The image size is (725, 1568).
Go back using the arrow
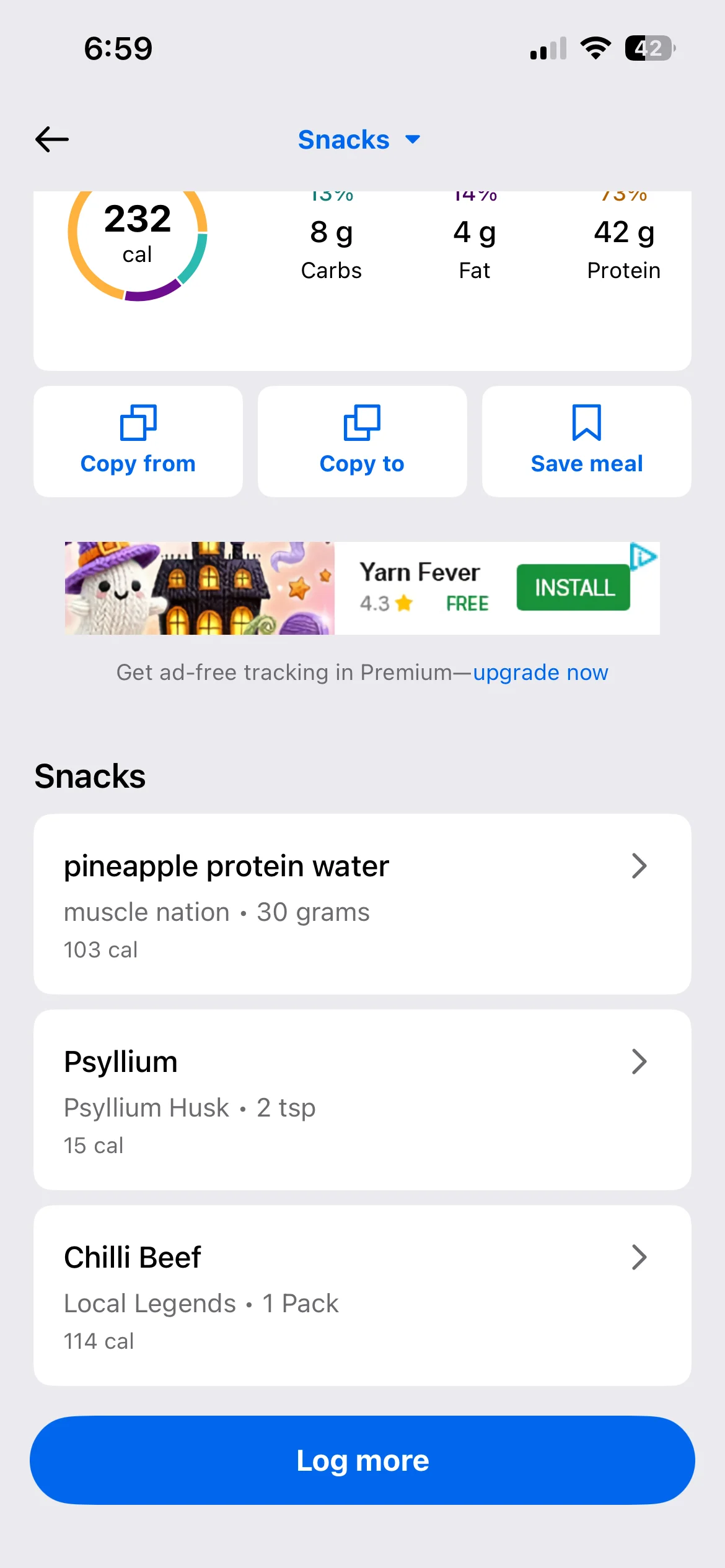[52, 139]
